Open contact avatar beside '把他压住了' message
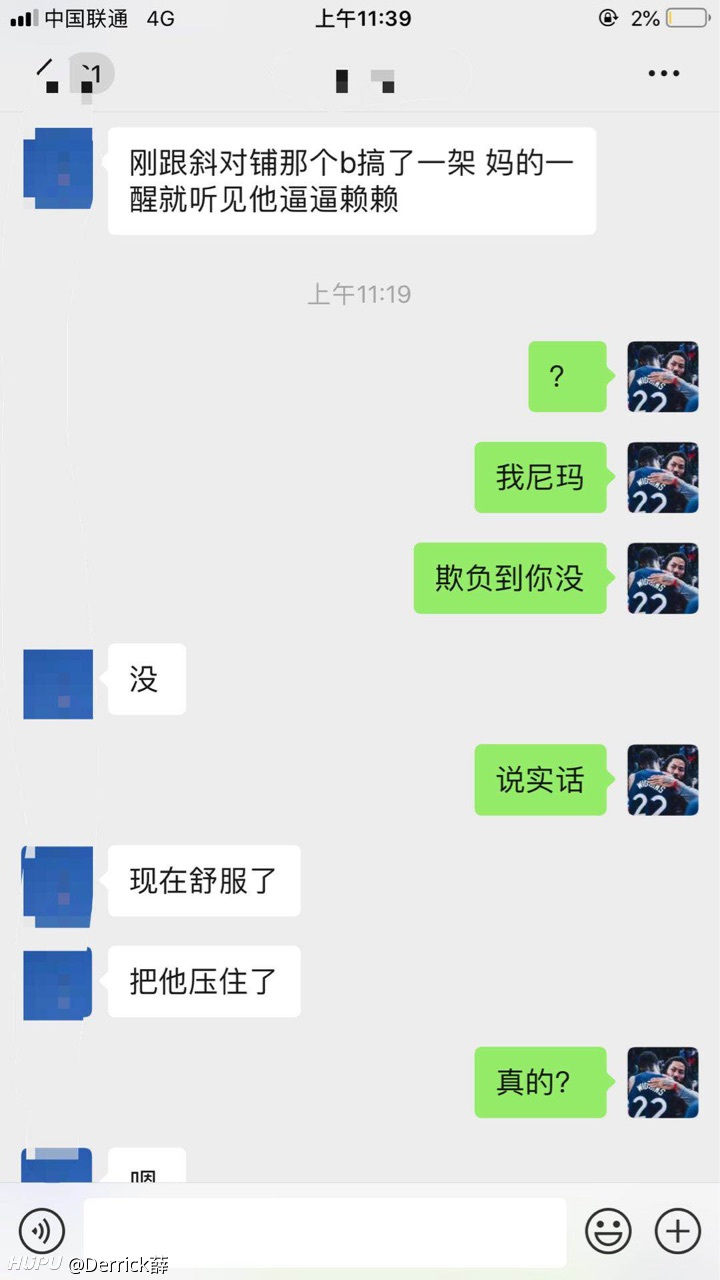 pyautogui.click(x=58, y=983)
